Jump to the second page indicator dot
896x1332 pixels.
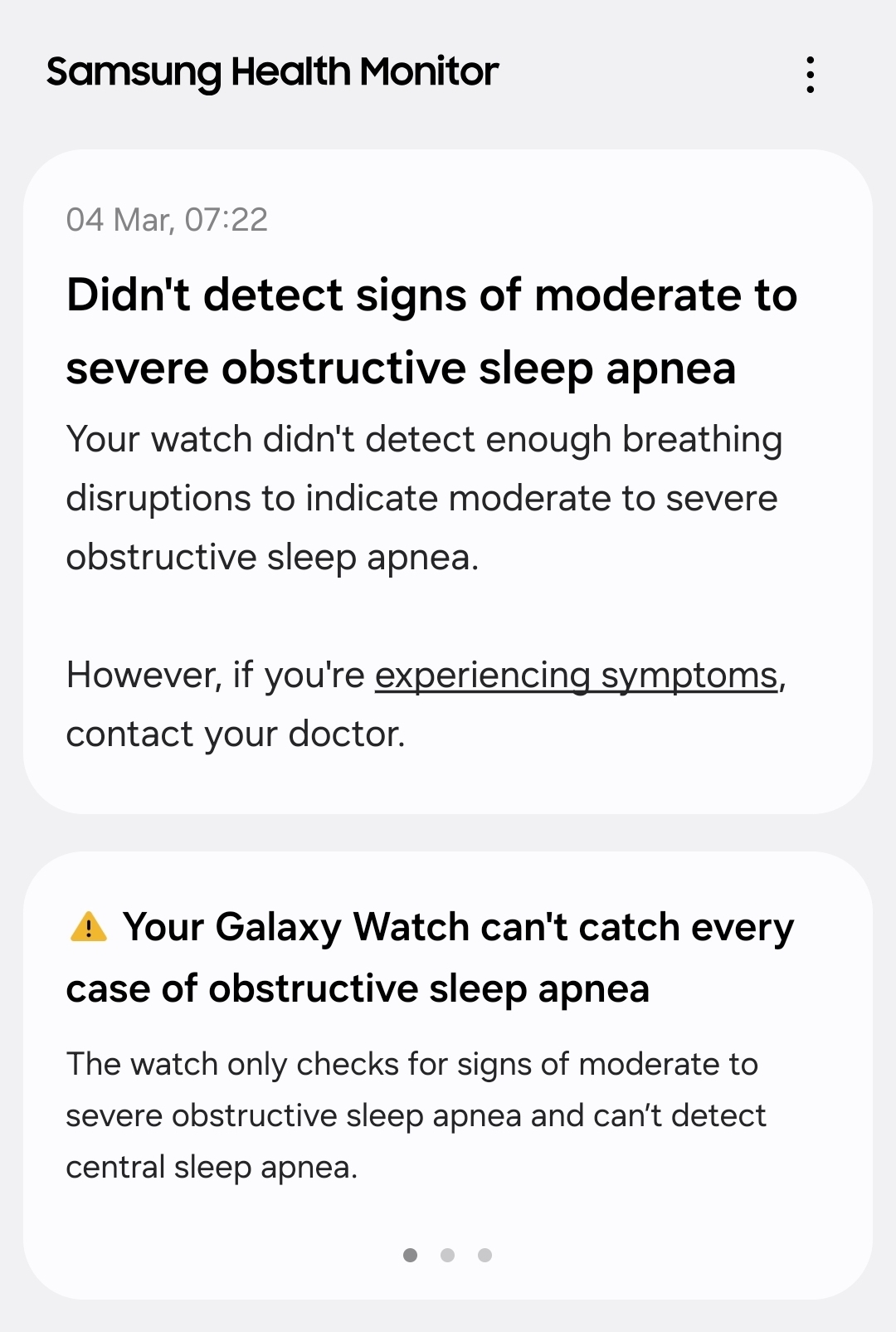[x=448, y=1256]
